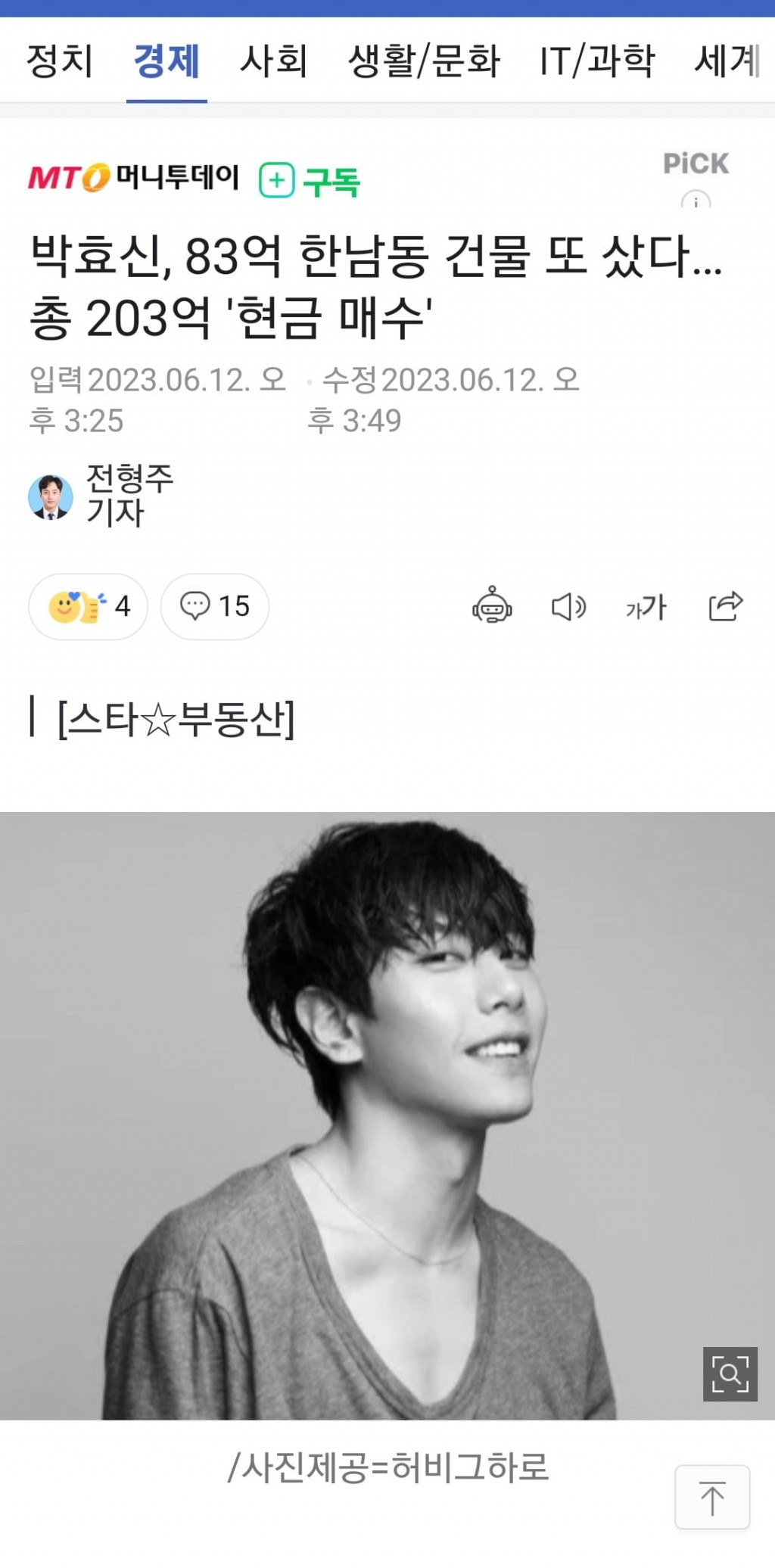Open the 머니투데이 publisher page

tap(133, 178)
